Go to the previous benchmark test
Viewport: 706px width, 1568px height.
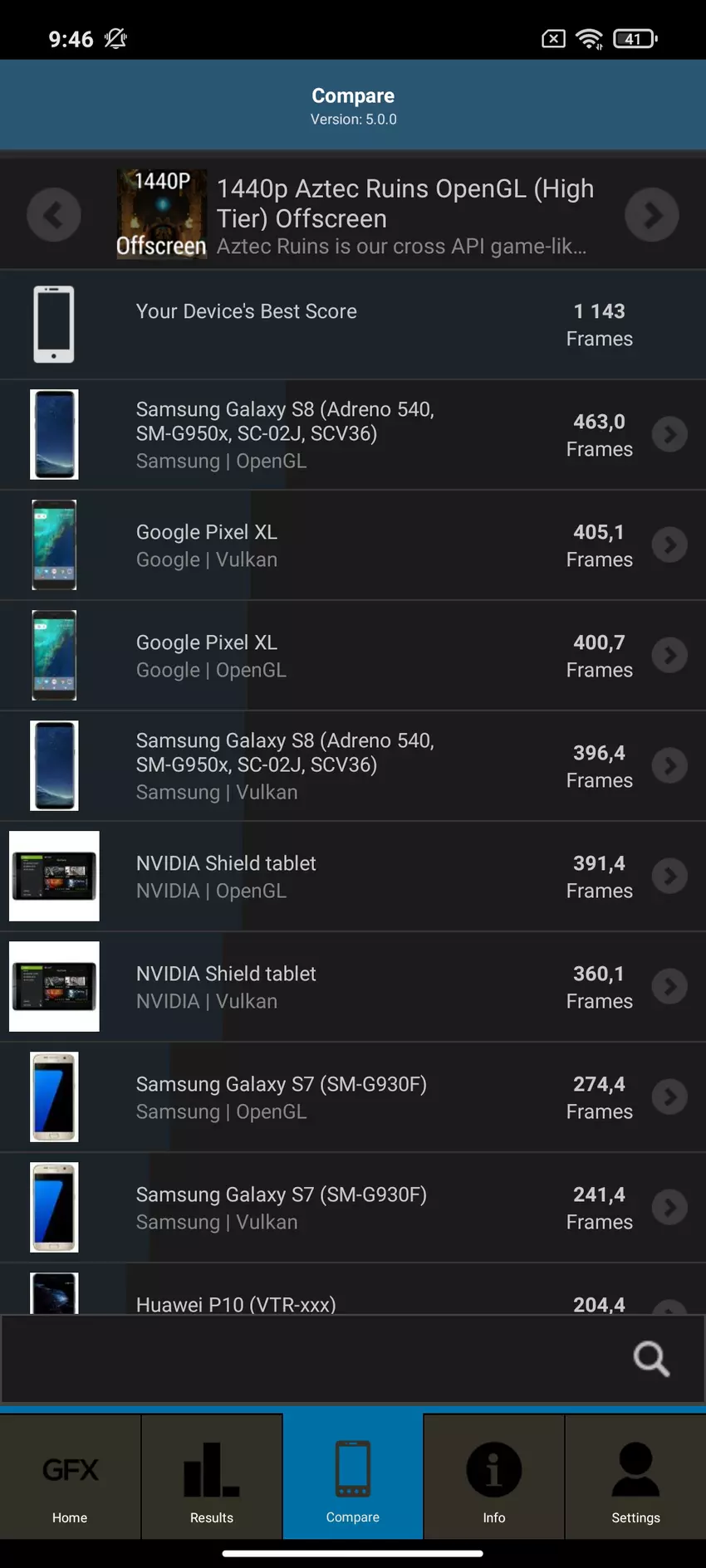(x=54, y=215)
